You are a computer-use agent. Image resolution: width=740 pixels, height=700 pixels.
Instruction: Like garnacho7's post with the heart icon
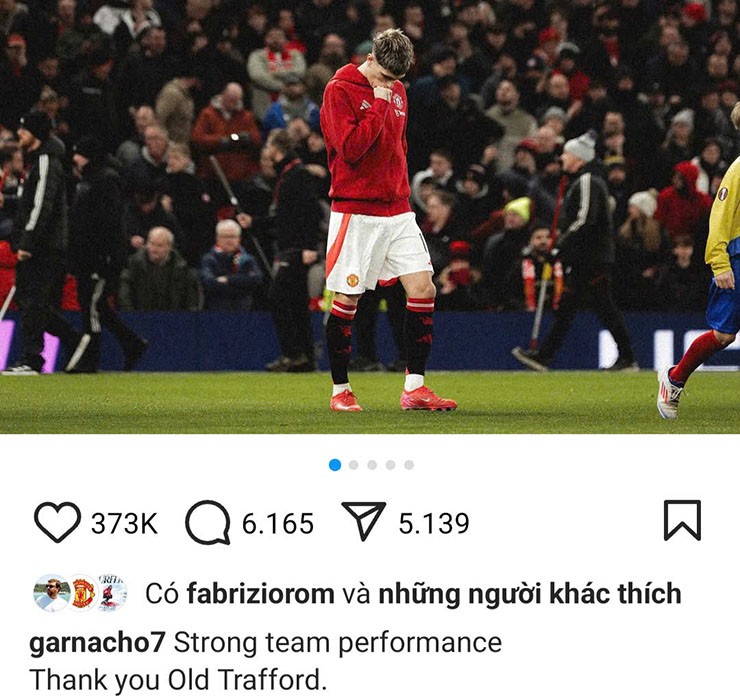(x=57, y=522)
